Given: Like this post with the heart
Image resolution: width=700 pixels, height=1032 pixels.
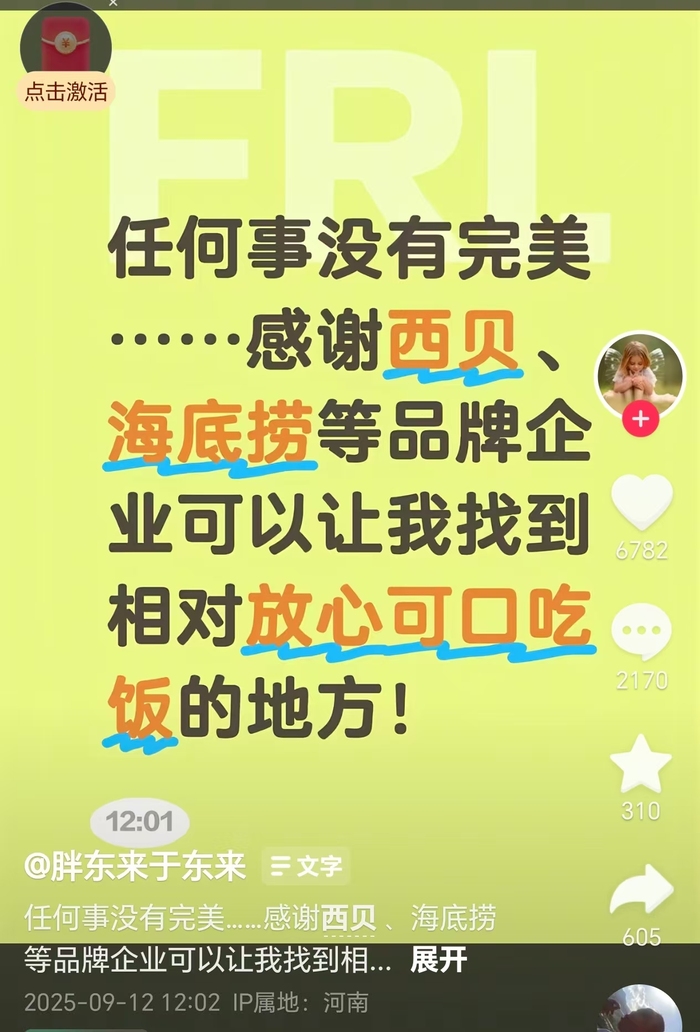Looking at the screenshot, I should (641, 503).
